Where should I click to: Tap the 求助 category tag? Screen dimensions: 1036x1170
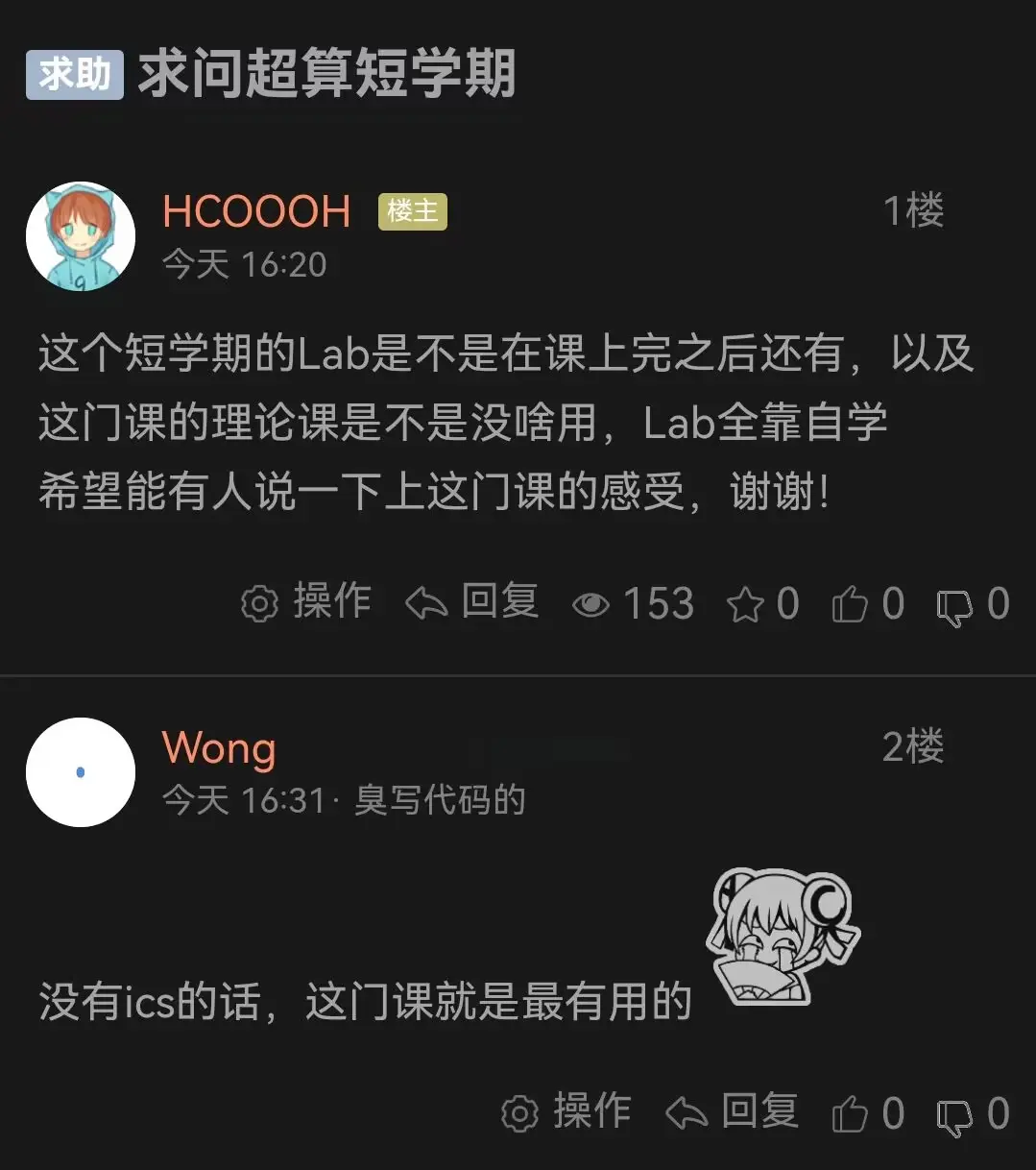coord(75,75)
